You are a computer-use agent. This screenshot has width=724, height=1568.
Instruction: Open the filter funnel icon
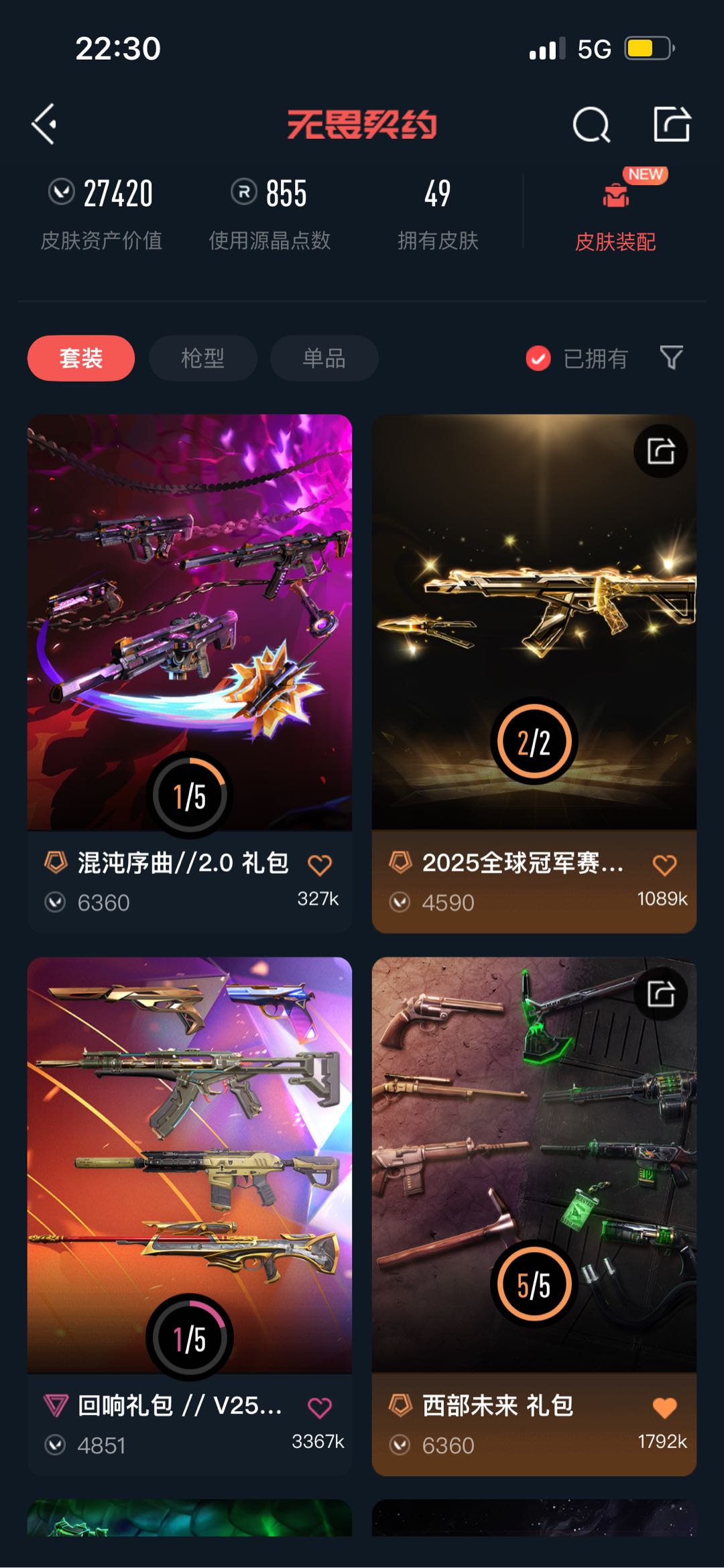click(x=671, y=357)
